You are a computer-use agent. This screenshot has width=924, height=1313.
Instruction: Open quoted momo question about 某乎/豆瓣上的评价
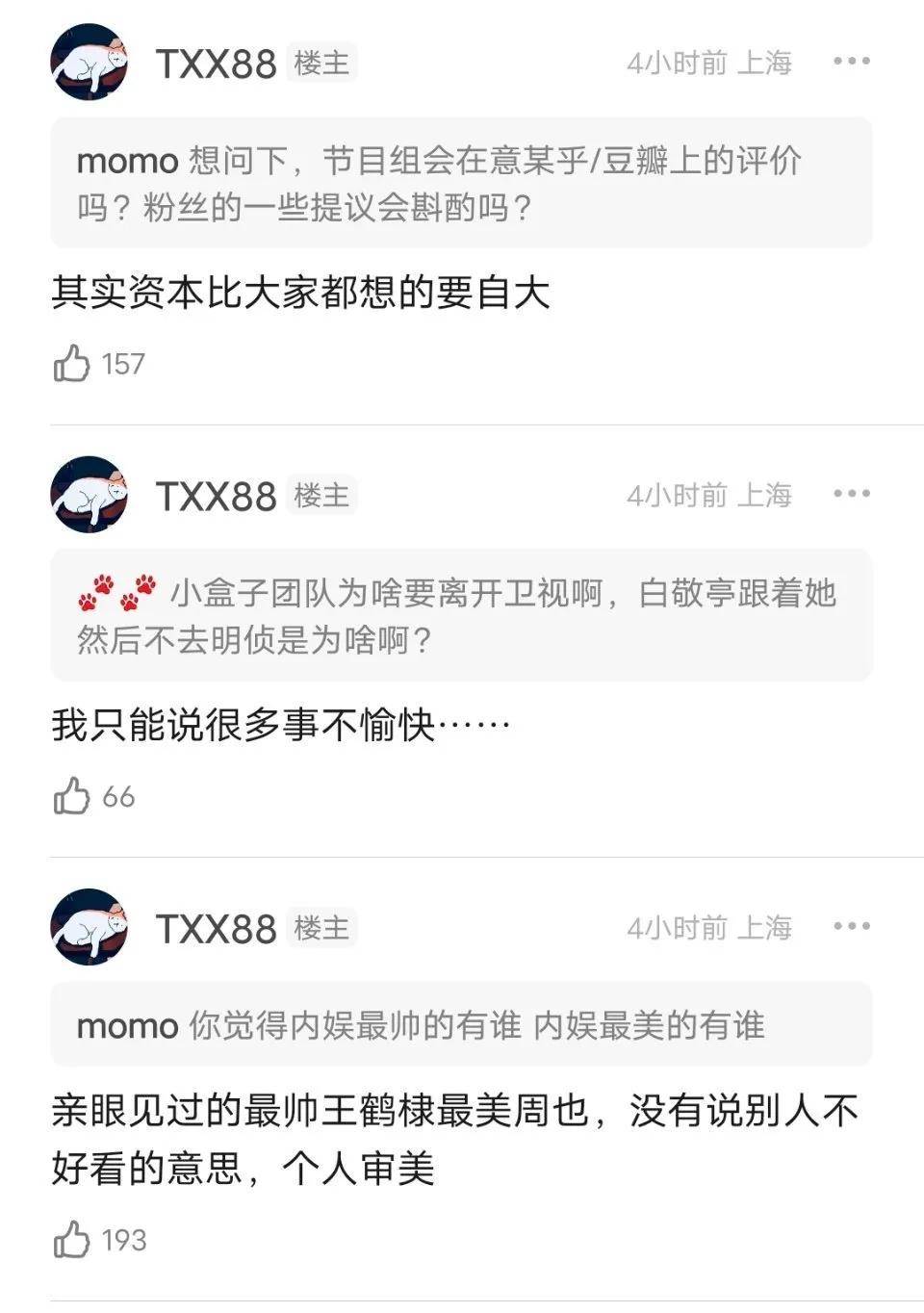[461, 183]
